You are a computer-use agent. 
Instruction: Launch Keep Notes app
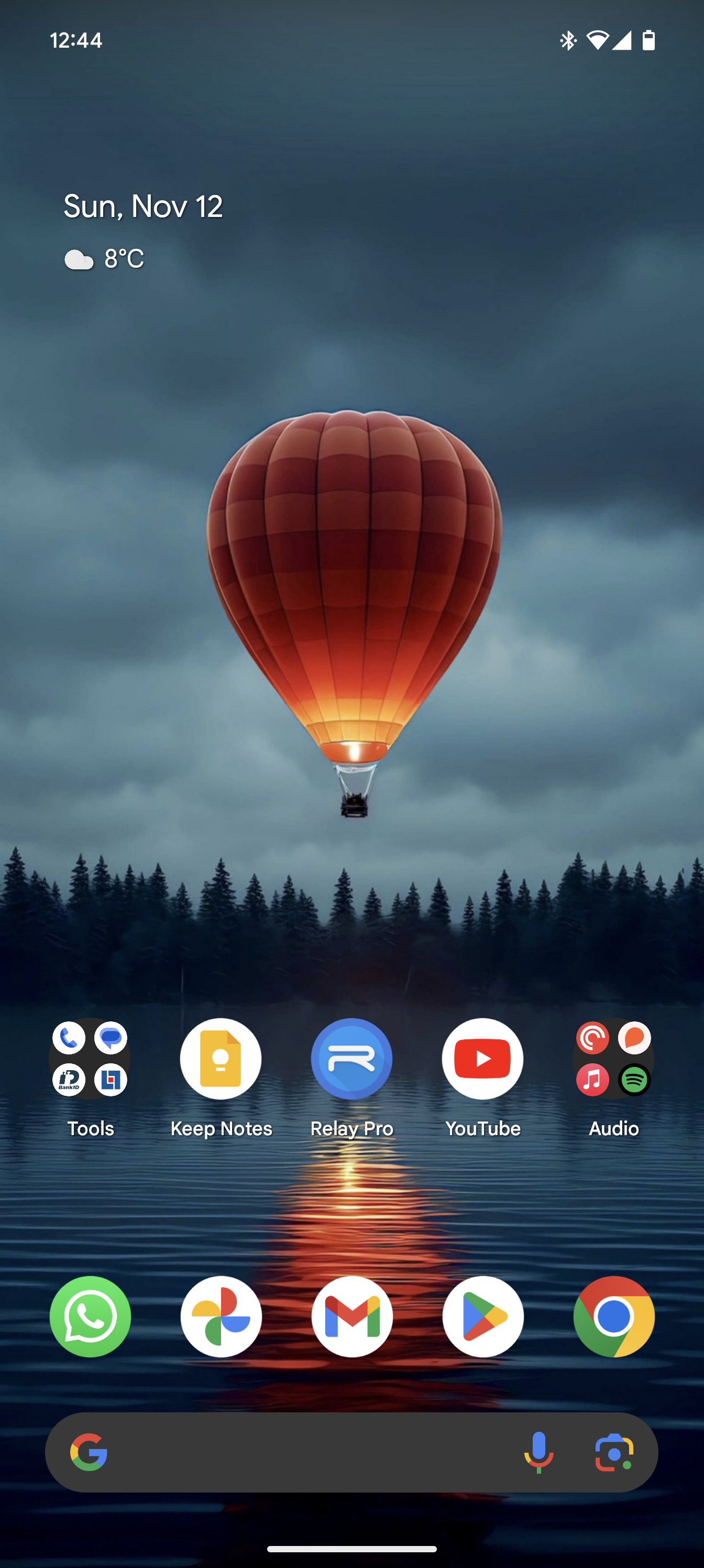(x=221, y=1059)
